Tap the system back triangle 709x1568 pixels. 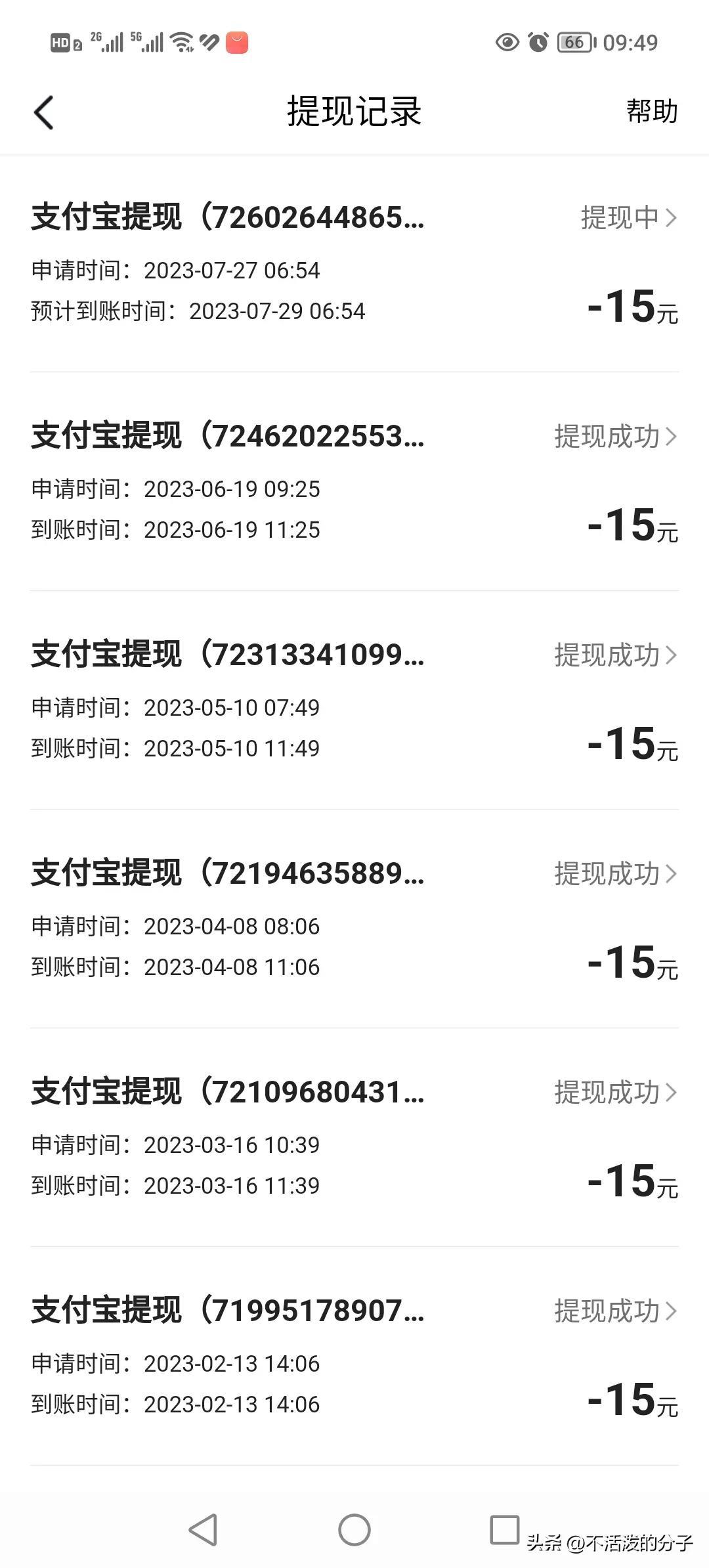(204, 1530)
